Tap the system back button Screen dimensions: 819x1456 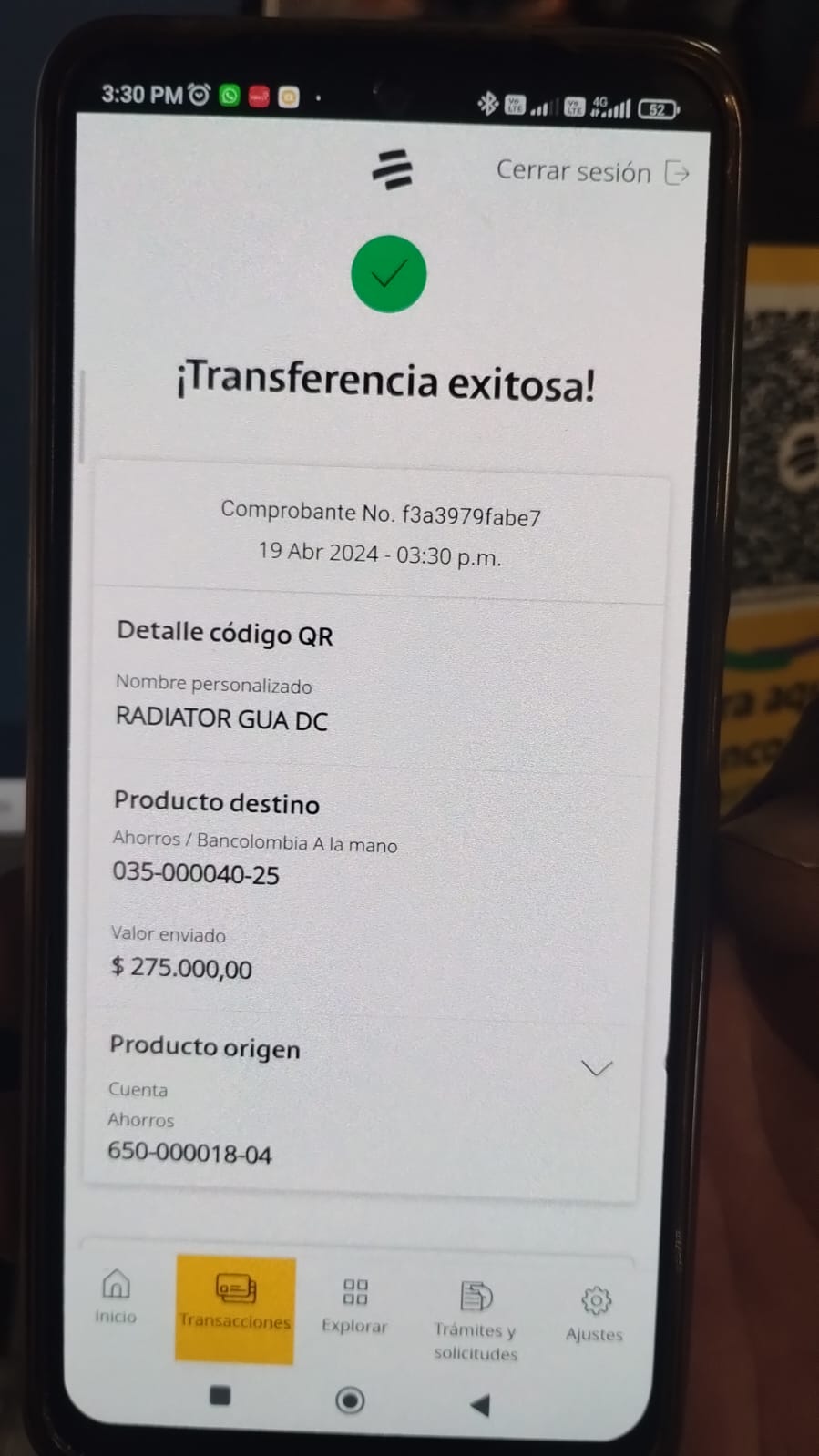[x=480, y=1405]
